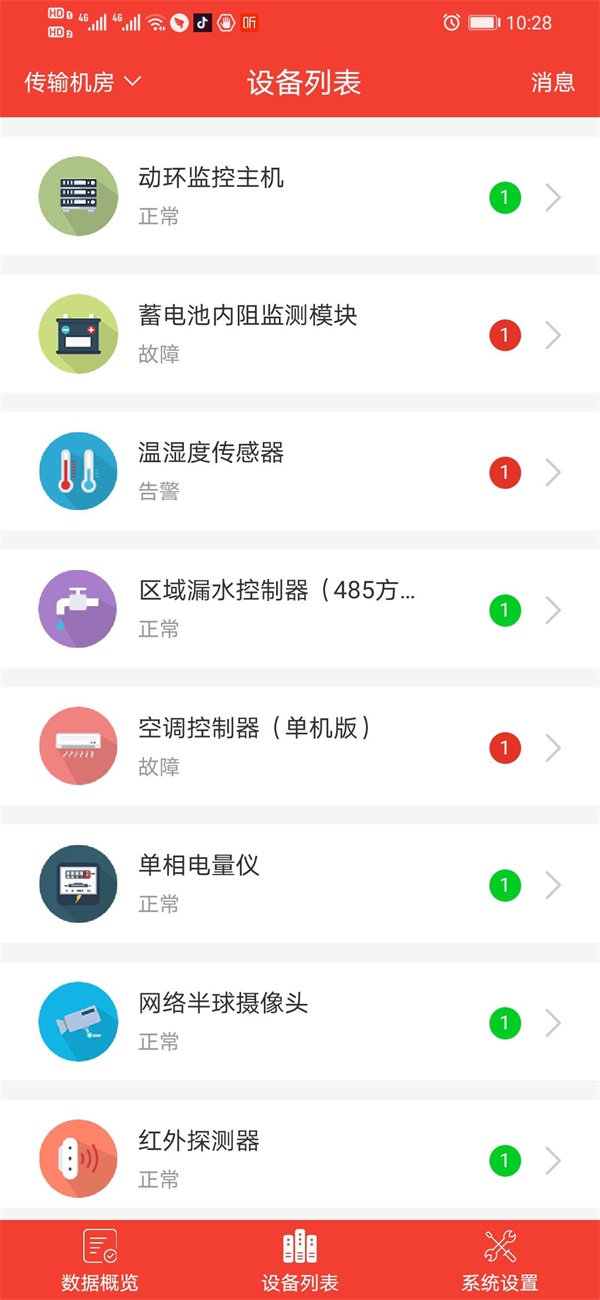The image size is (600, 1300).
Task: Select the 区域漏水控制器 device
Action: (x=300, y=609)
